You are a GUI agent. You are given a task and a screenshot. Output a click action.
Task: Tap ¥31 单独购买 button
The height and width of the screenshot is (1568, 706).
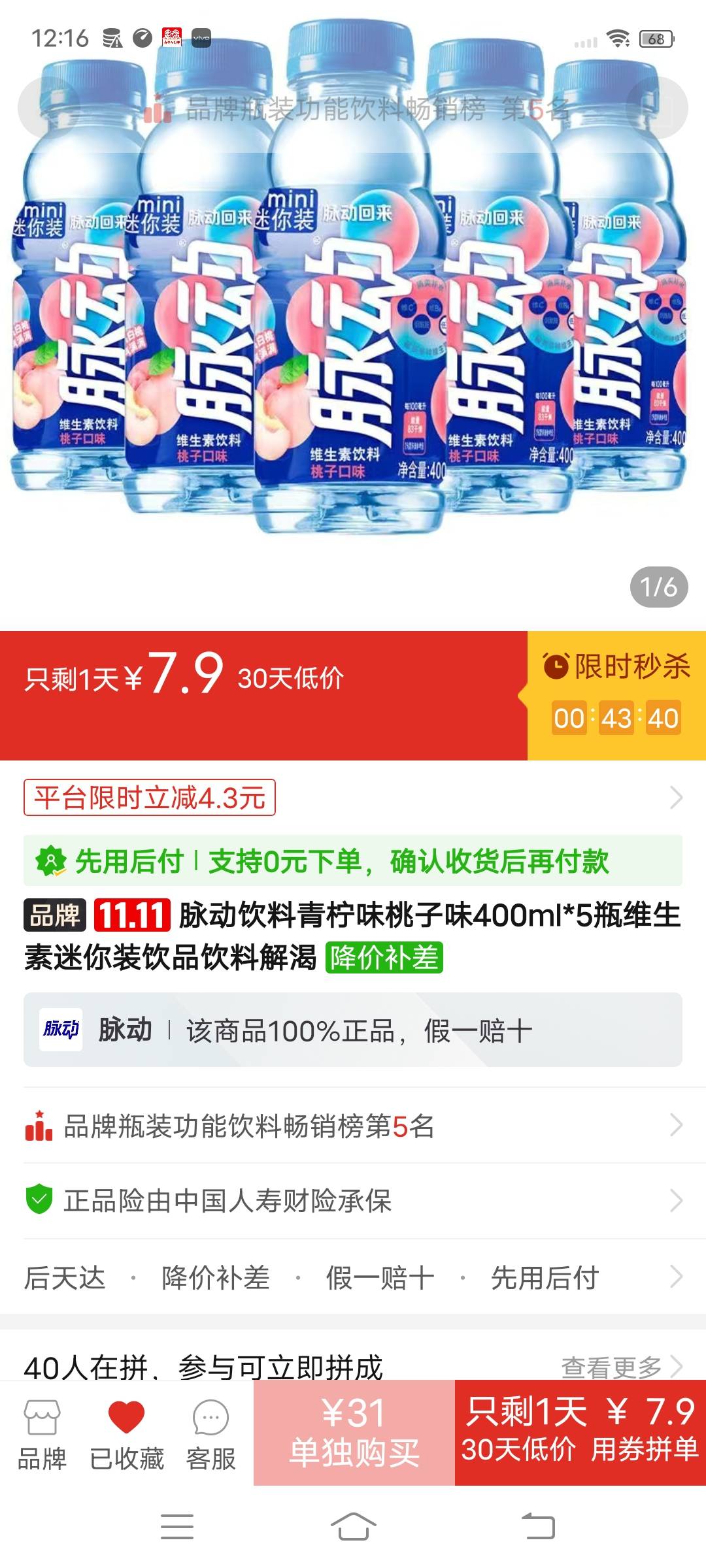354,1433
